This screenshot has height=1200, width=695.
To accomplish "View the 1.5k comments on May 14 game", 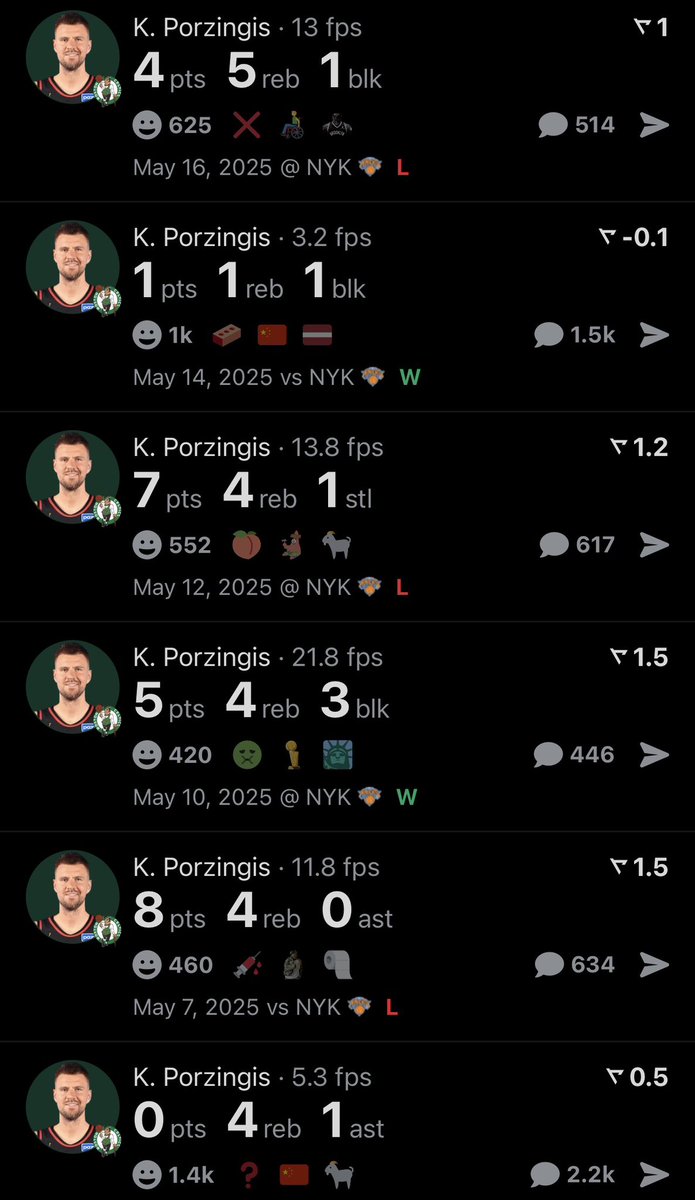I will point(576,334).
